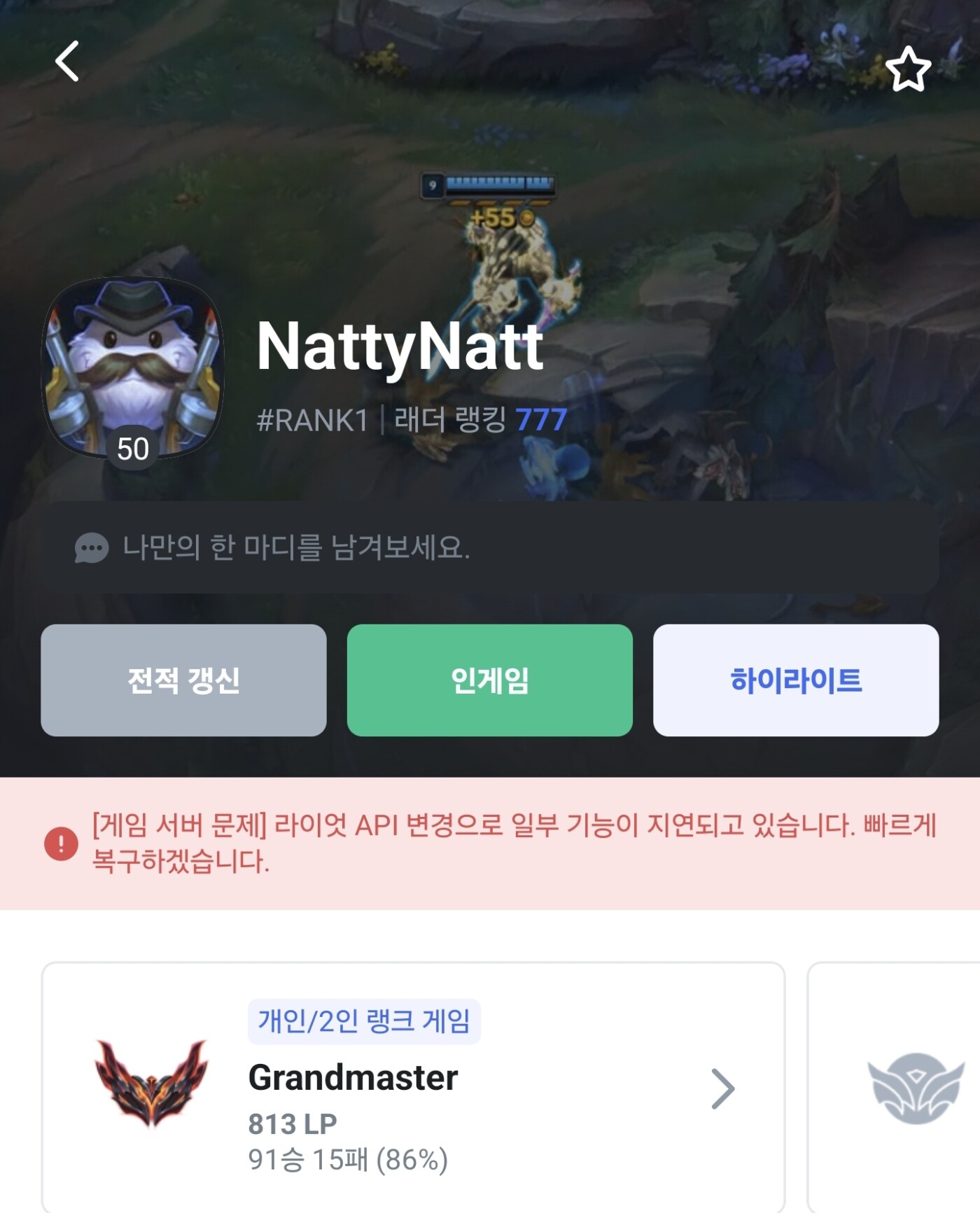This screenshot has width=980, height=1213.
Task: Favorite NattyNatt with the star icon
Action: tap(908, 69)
